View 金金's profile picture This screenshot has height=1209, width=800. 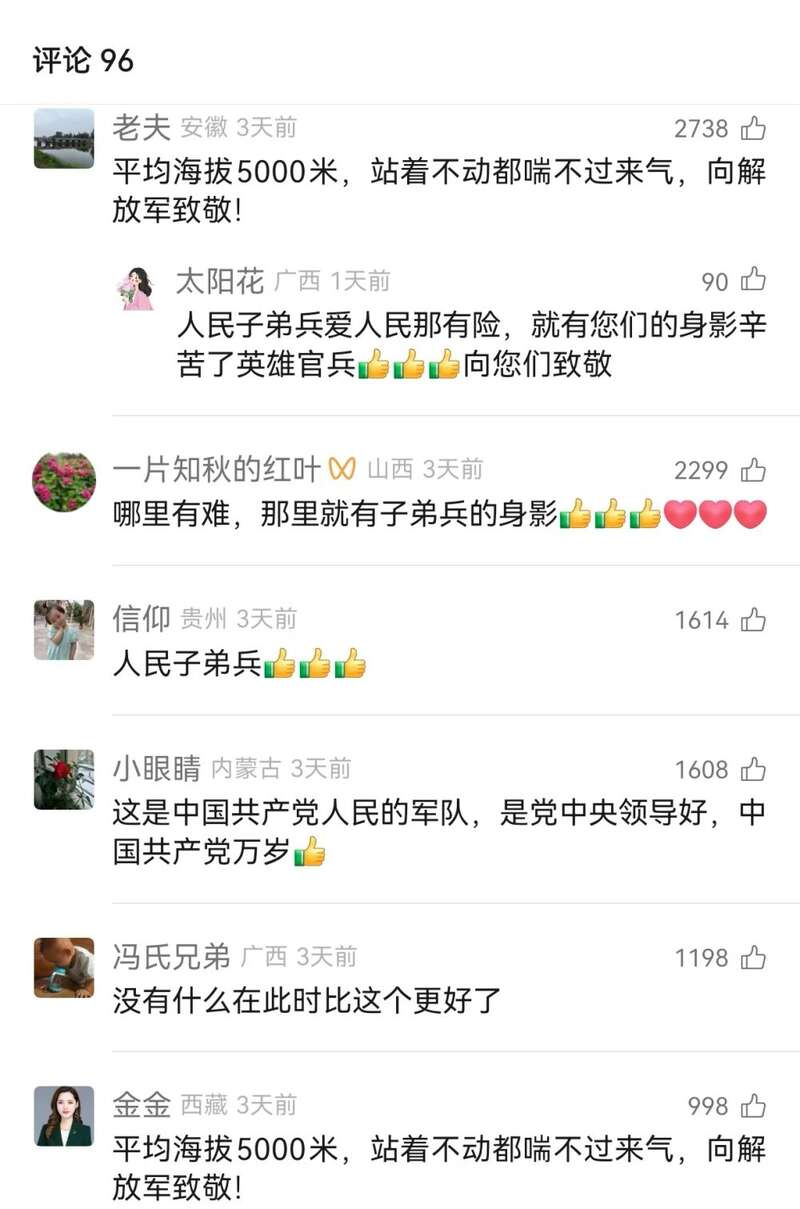point(64,1116)
